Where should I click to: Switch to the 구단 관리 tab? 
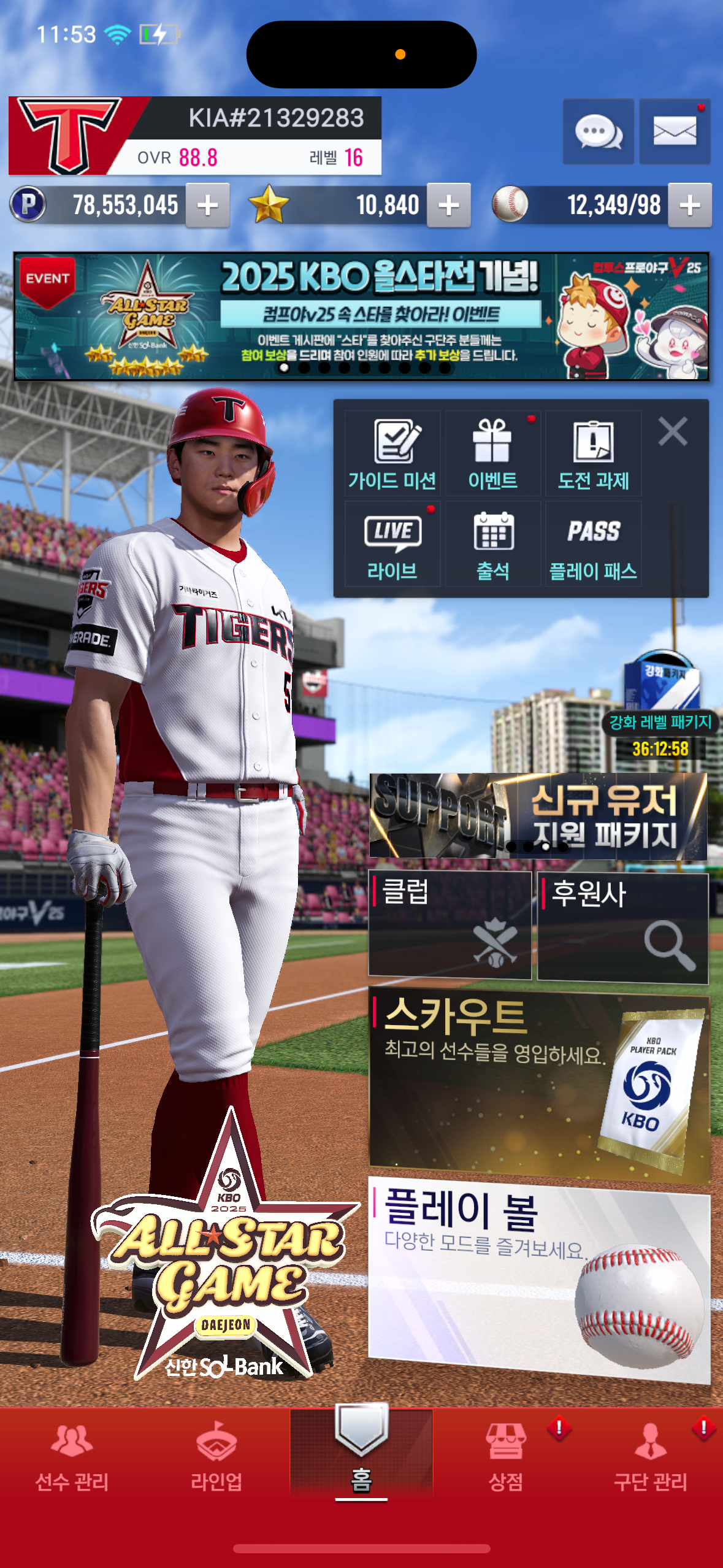(650, 1458)
